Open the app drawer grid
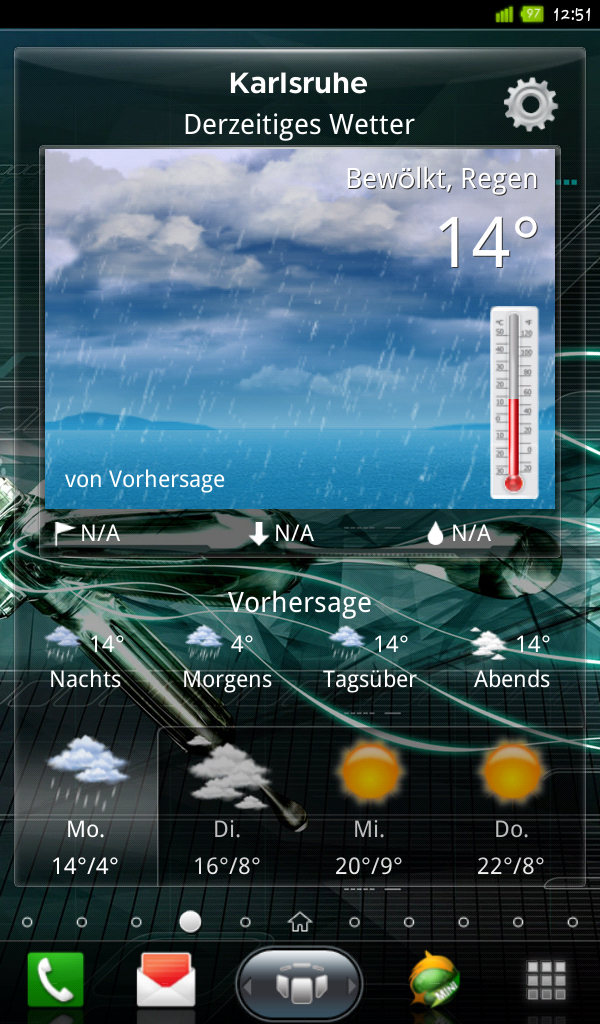 pyautogui.click(x=546, y=980)
